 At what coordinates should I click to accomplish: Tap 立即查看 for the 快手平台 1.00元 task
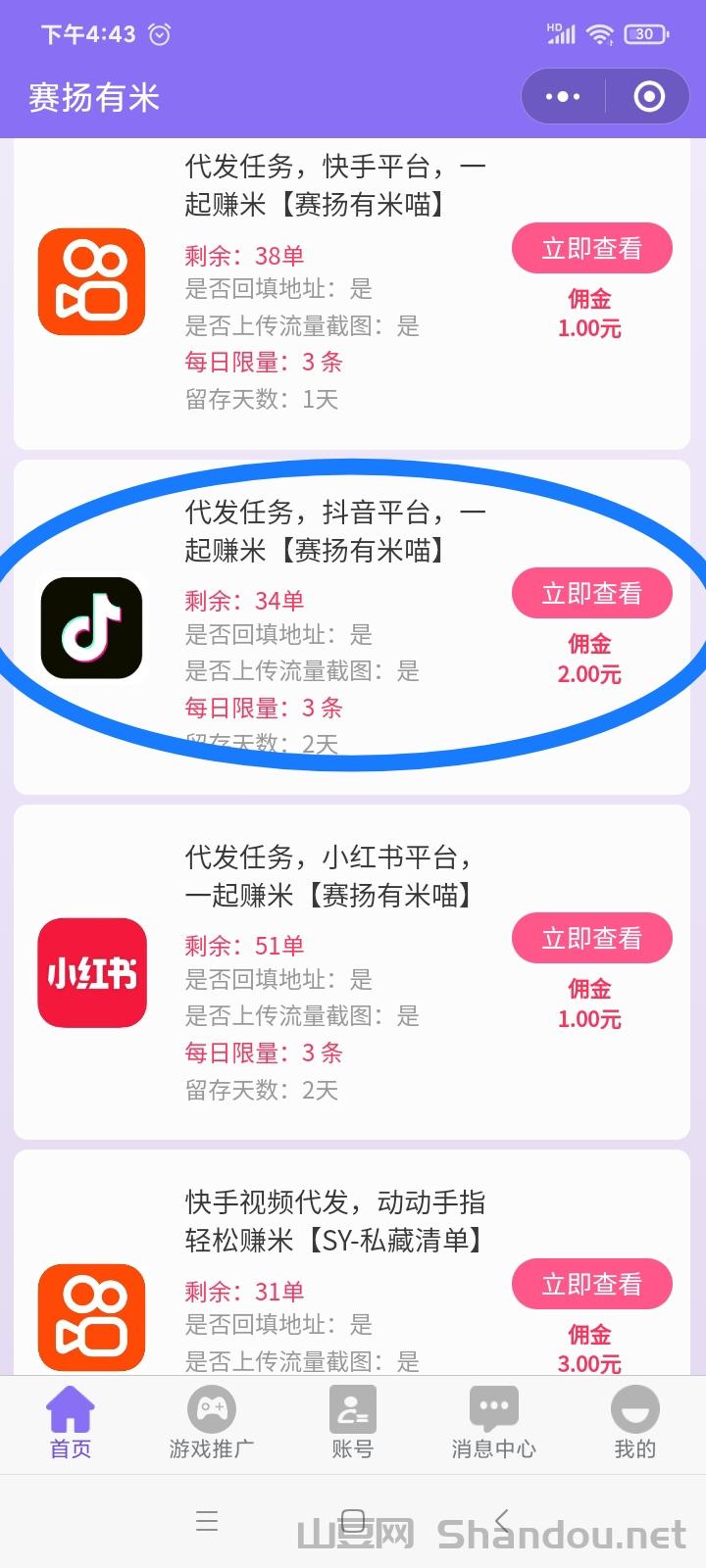[x=591, y=249]
